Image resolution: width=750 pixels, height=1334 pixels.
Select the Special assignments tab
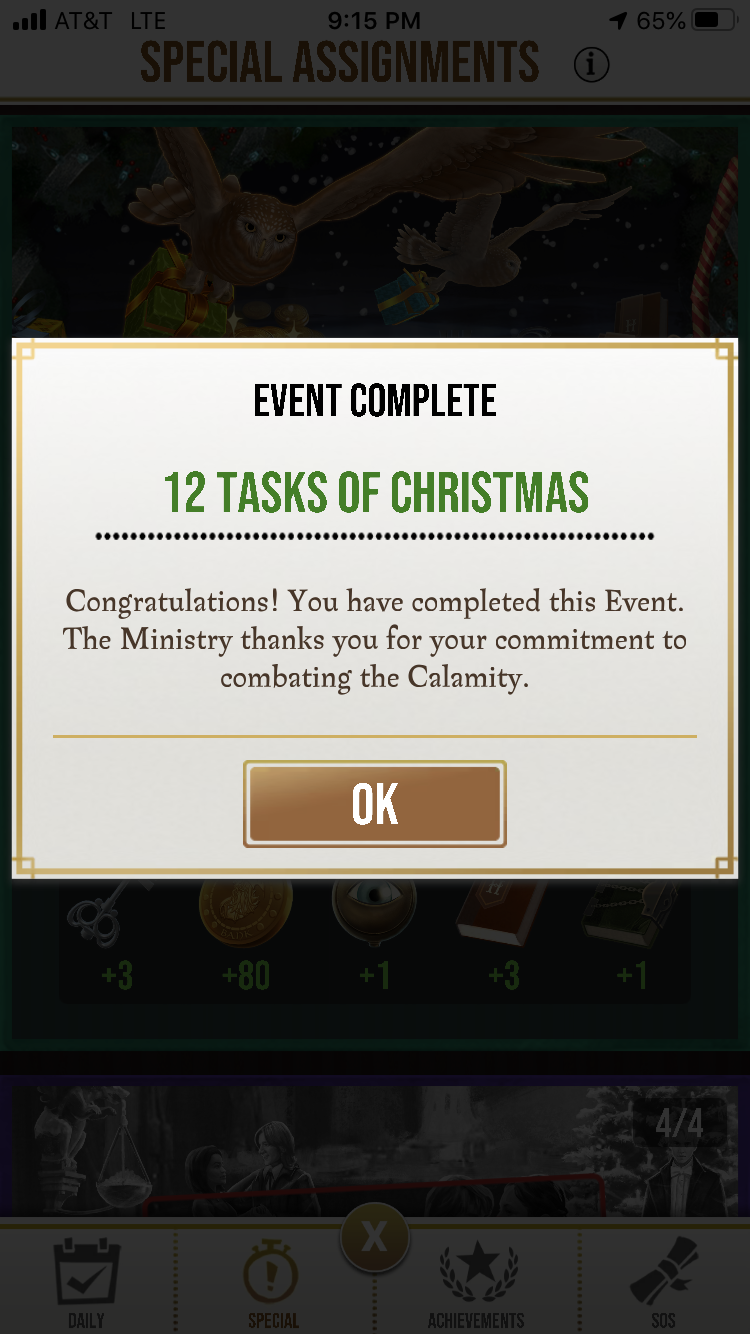coord(272,1282)
